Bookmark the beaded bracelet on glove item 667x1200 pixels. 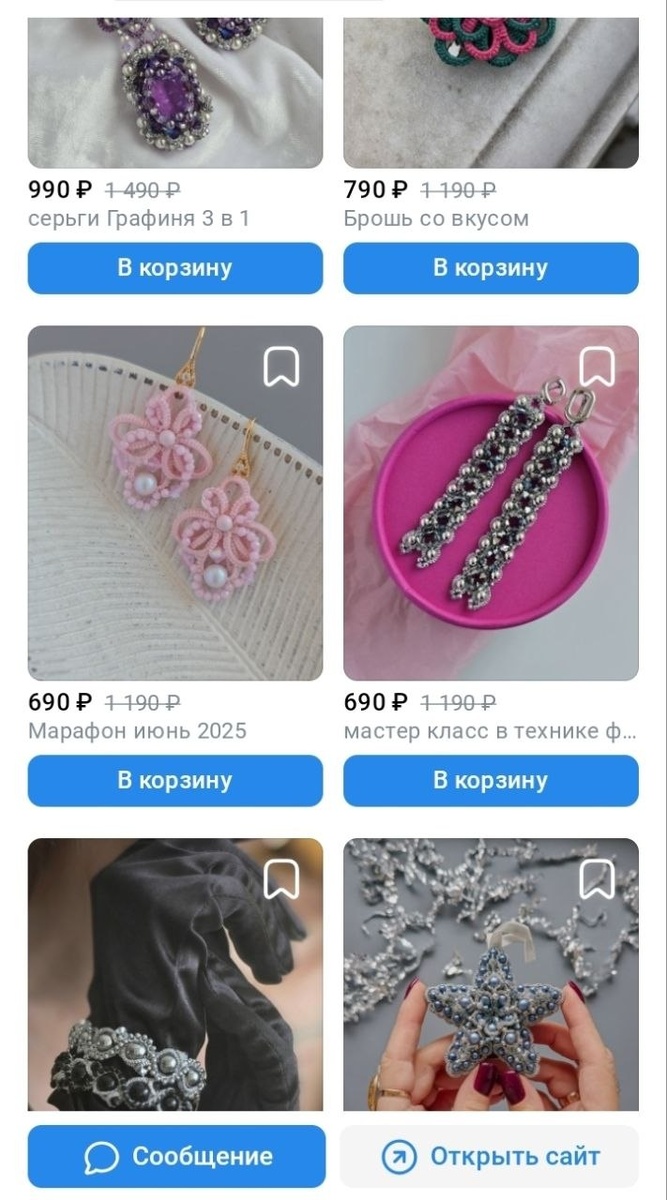click(281, 879)
